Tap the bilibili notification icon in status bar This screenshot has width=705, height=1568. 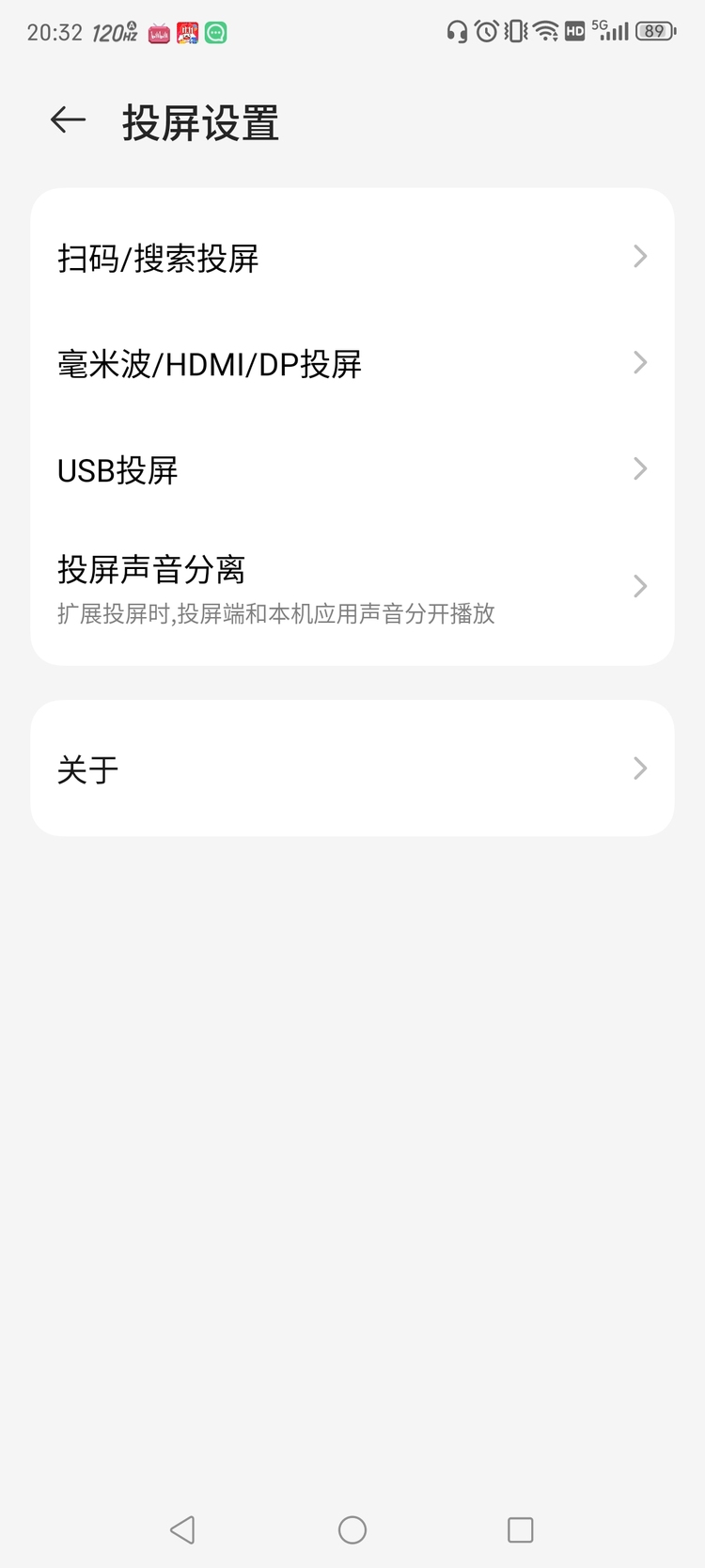(157, 32)
